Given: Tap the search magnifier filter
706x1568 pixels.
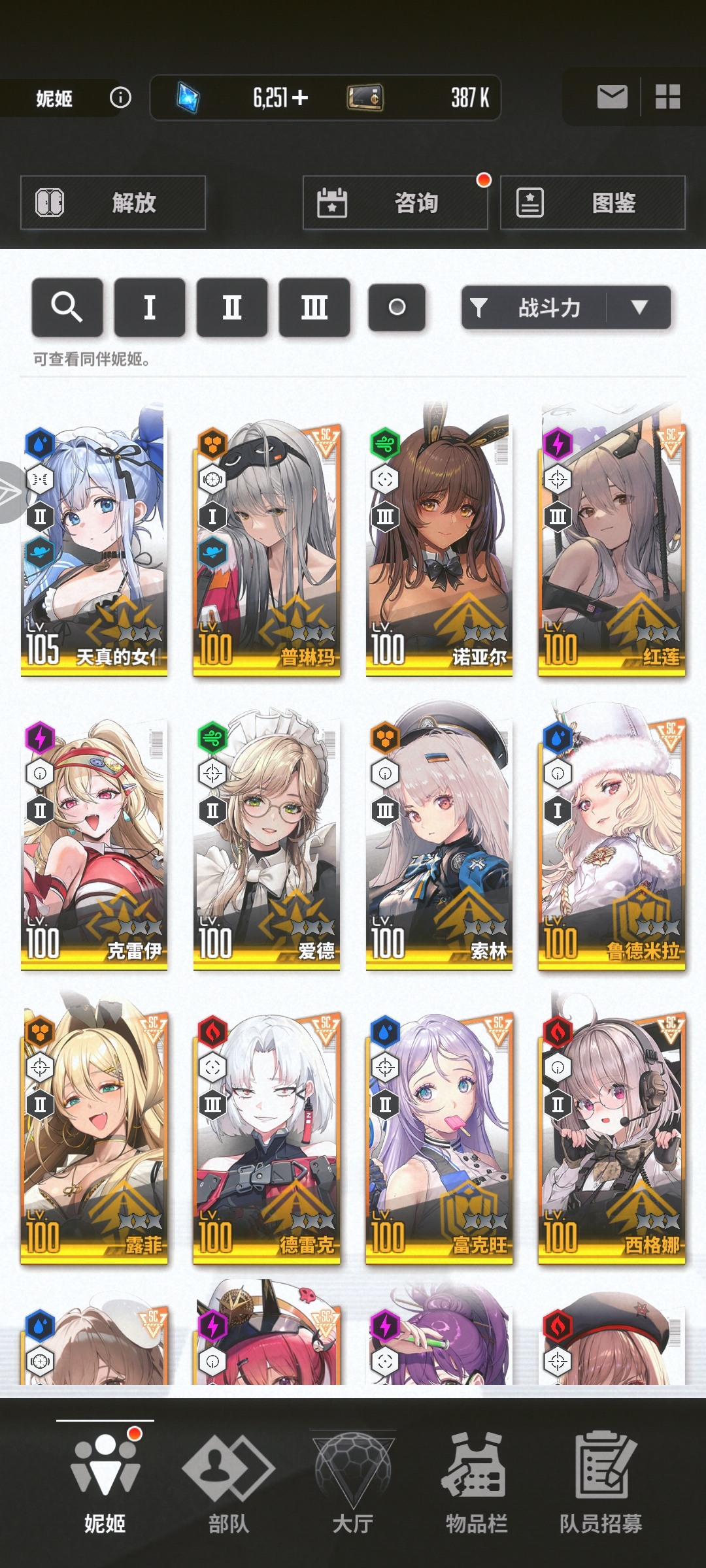Looking at the screenshot, I should [x=67, y=307].
